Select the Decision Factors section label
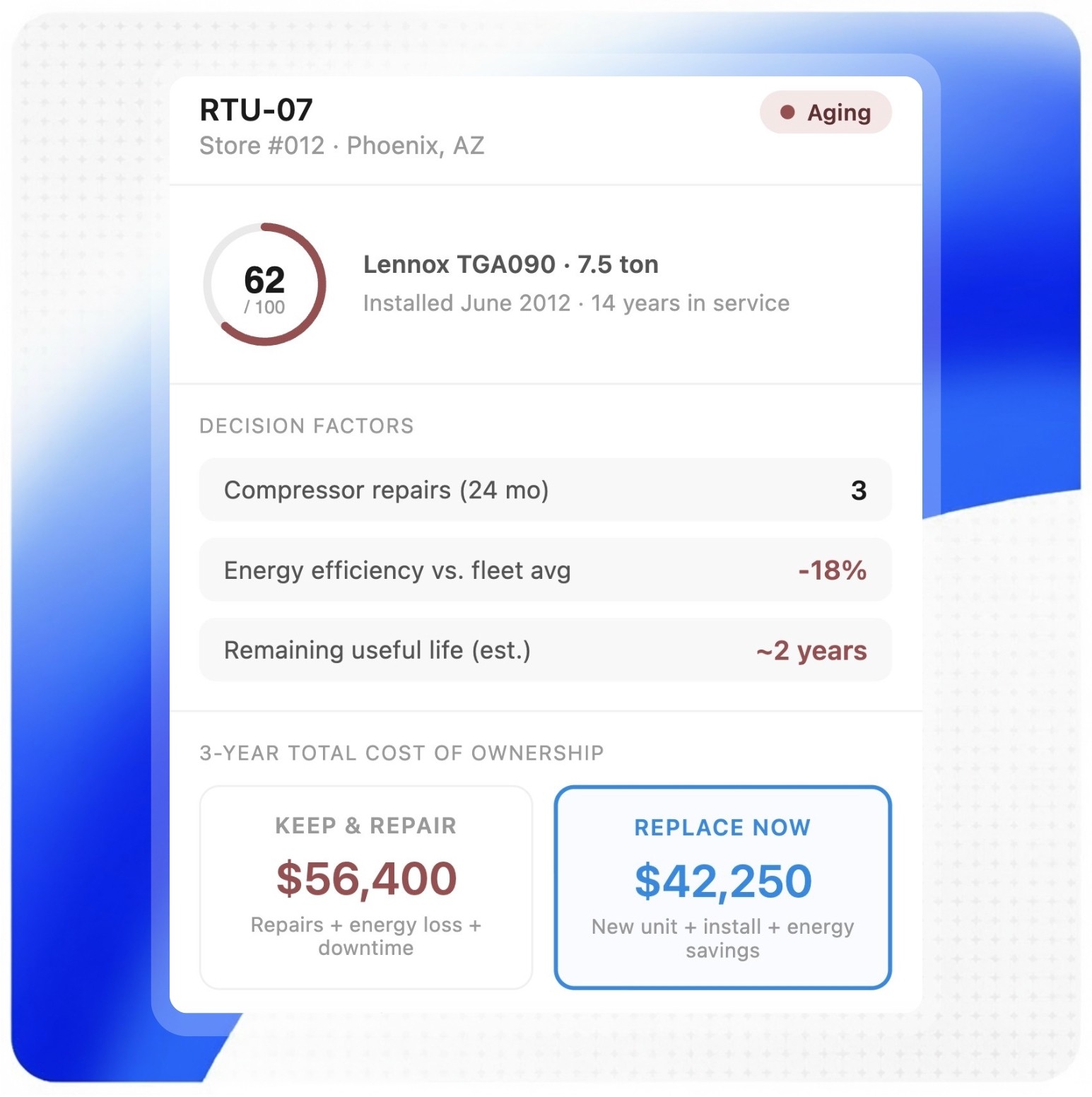 pyautogui.click(x=306, y=425)
